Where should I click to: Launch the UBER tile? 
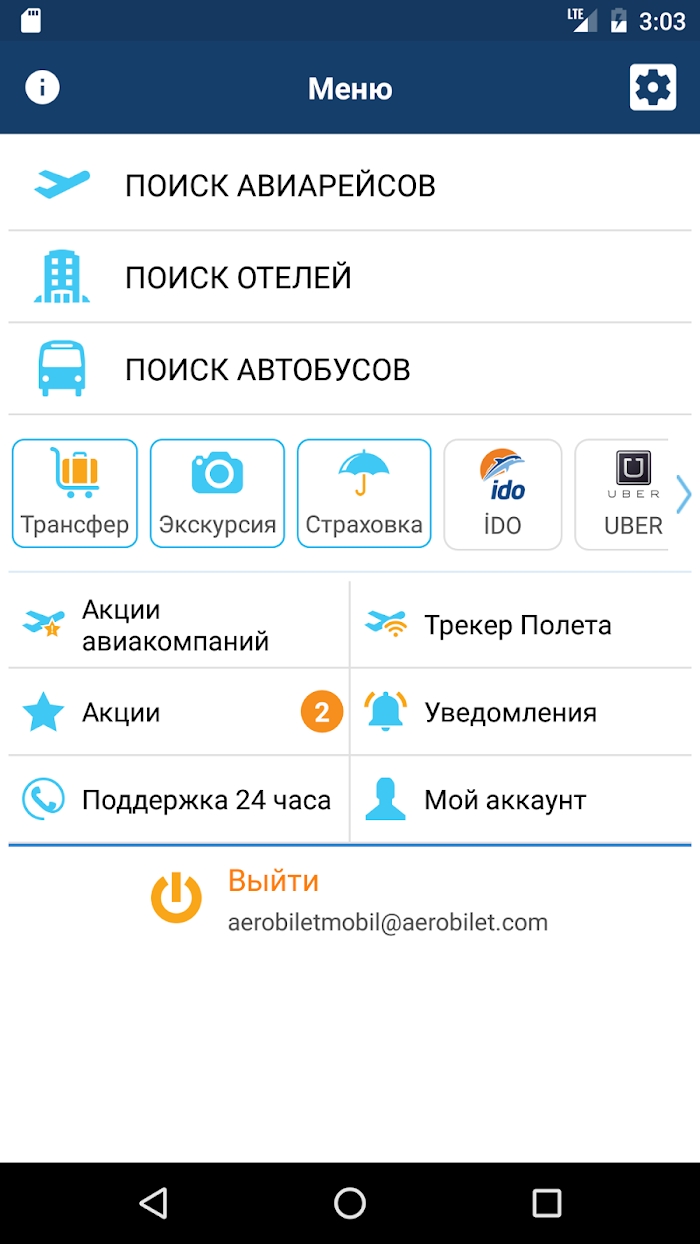(633, 494)
